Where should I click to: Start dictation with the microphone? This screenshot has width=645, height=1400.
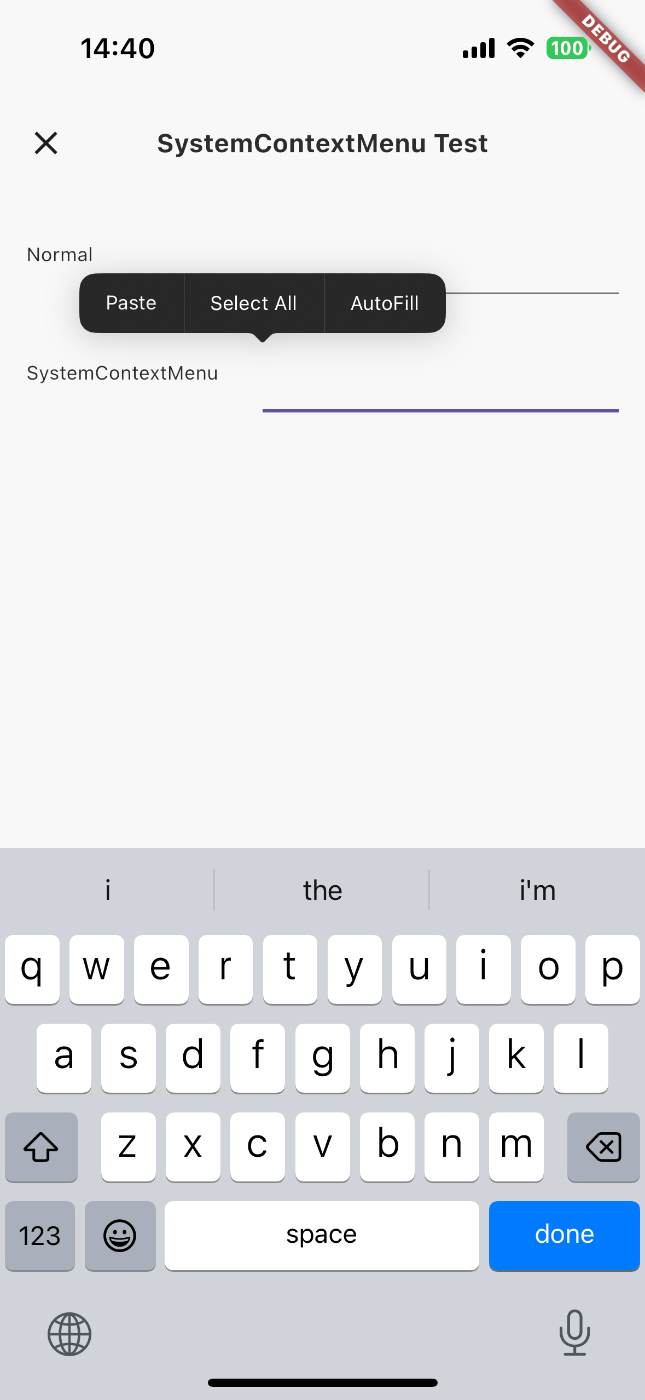click(574, 1333)
